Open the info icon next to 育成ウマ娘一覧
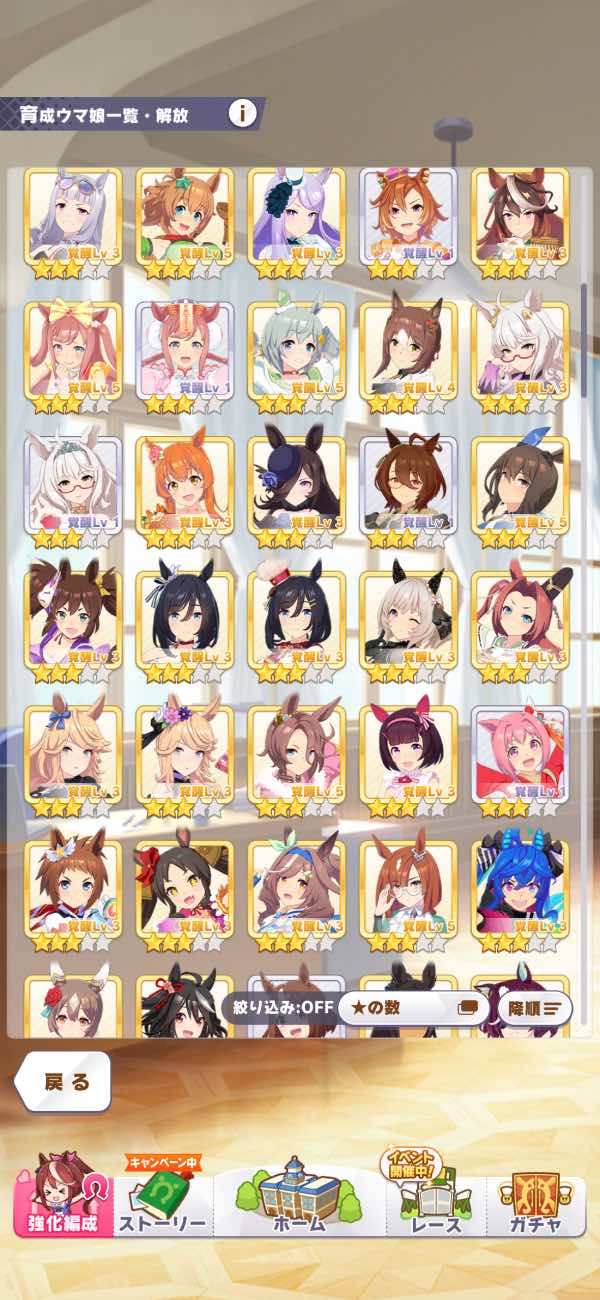Screen dimensions: 600x1300 click(242, 113)
